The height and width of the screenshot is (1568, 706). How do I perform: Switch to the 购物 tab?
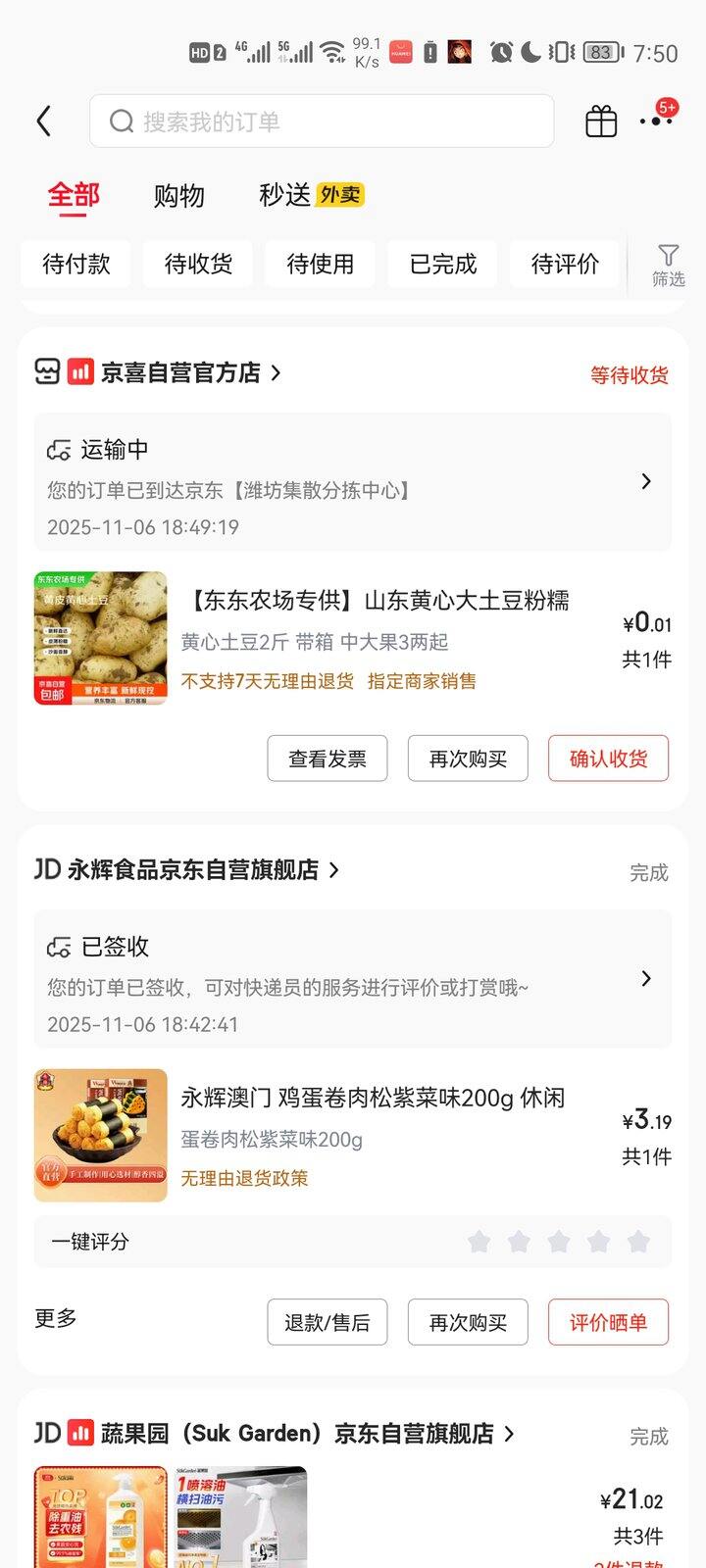(x=178, y=196)
